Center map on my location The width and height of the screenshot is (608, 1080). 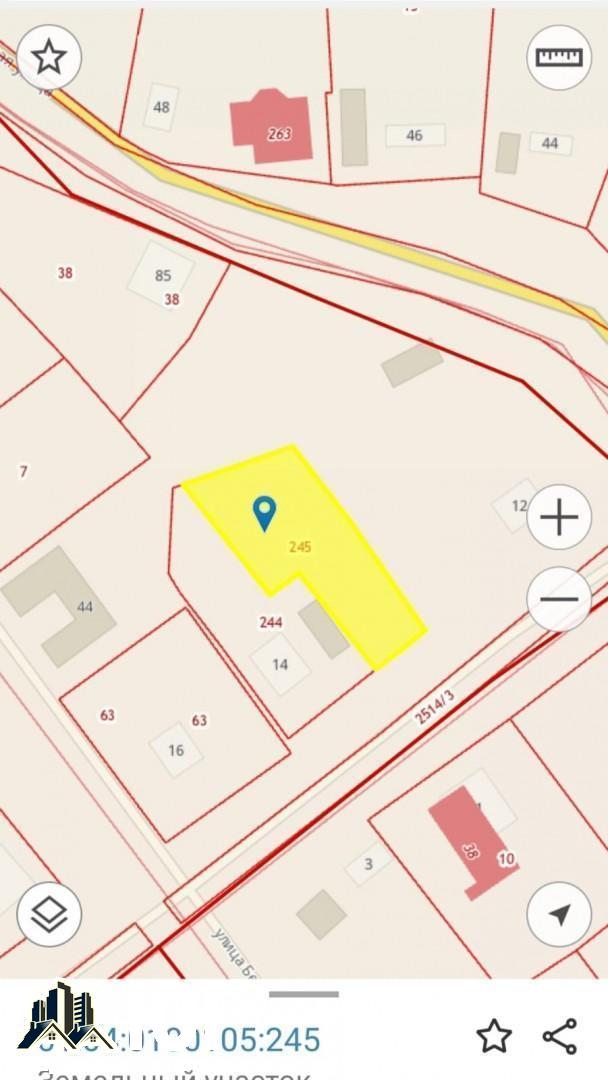559,914
